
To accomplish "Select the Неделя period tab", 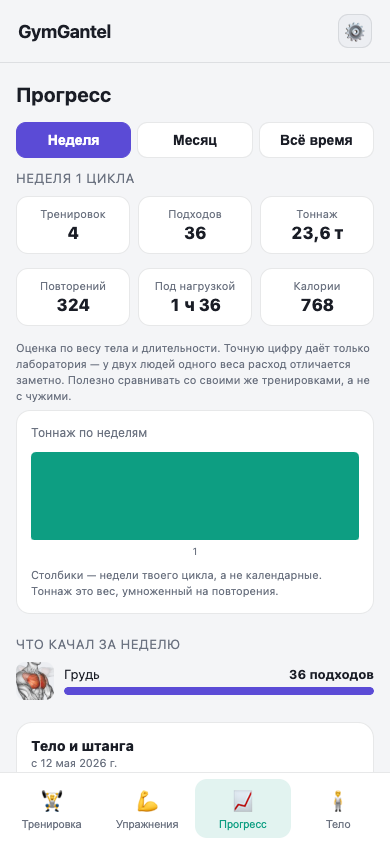I will (x=73, y=140).
